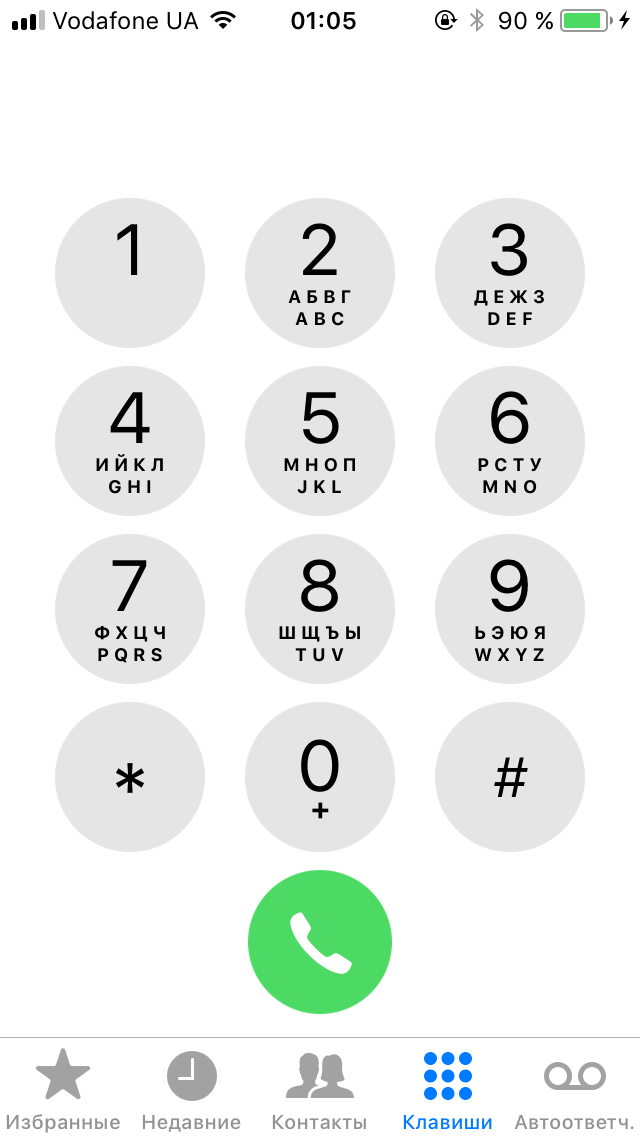Tap the 4 key with GHI letters
This screenshot has width=640, height=1136.
pyautogui.click(x=130, y=441)
